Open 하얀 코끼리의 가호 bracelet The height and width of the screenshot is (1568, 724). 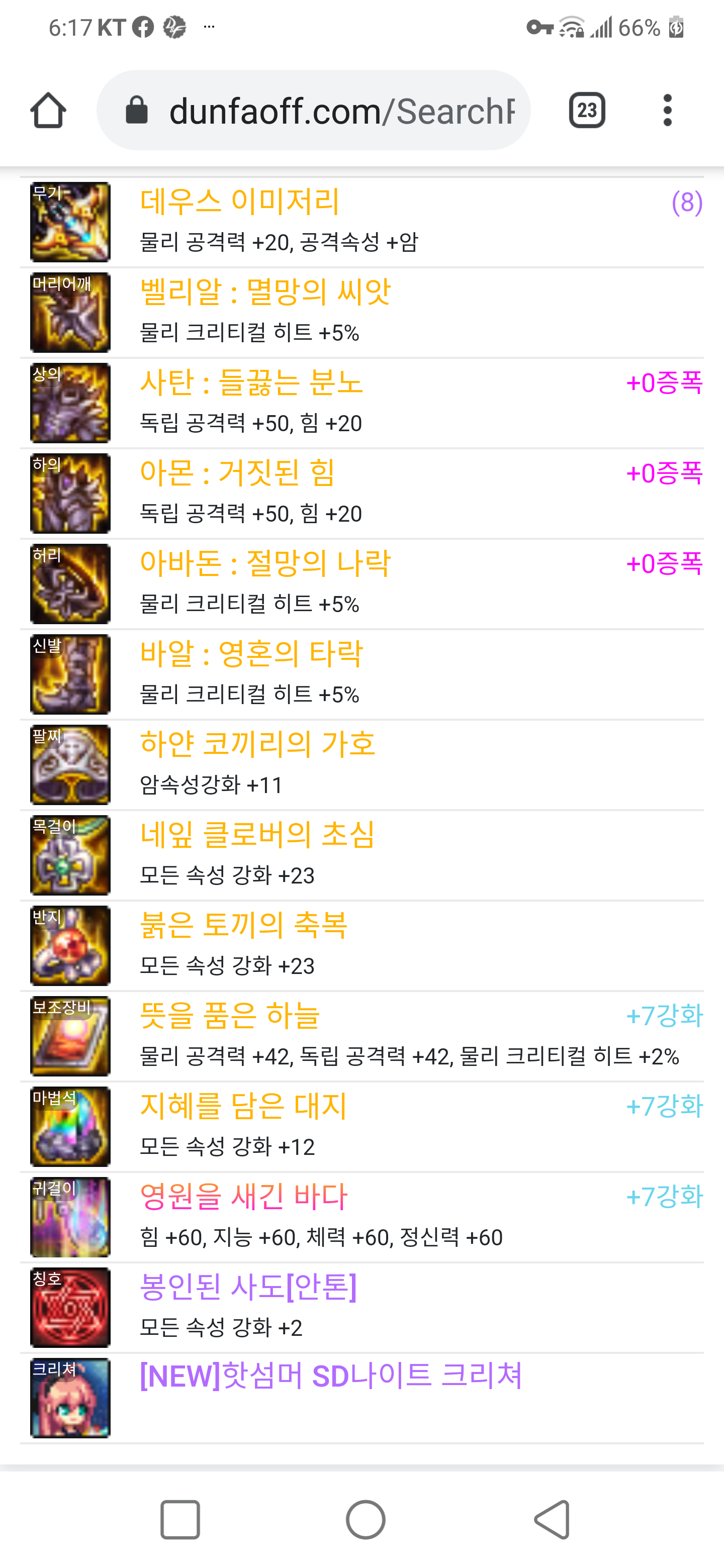257,744
